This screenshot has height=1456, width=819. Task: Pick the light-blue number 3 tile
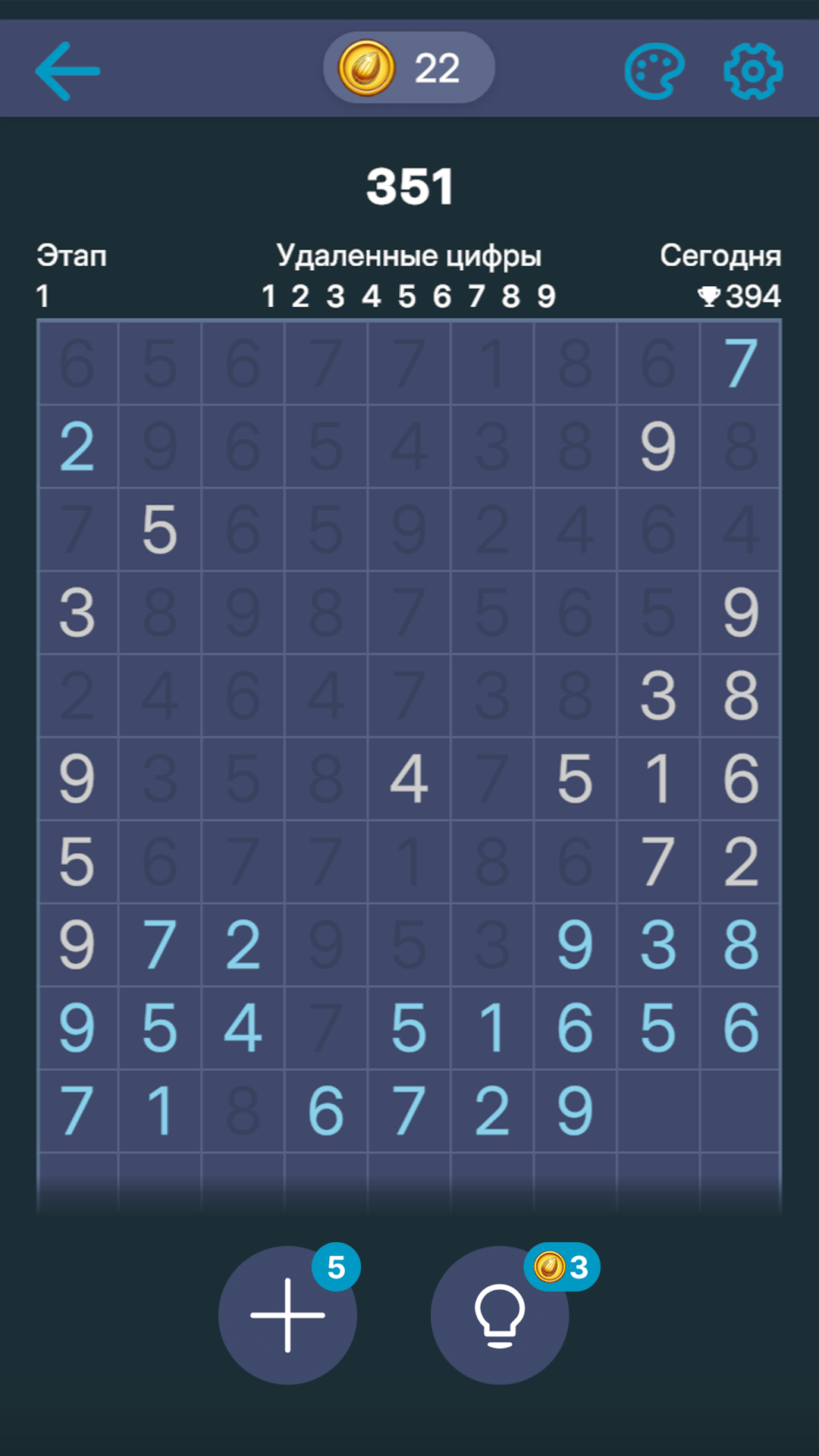pyautogui.click(x=658, y=945)
